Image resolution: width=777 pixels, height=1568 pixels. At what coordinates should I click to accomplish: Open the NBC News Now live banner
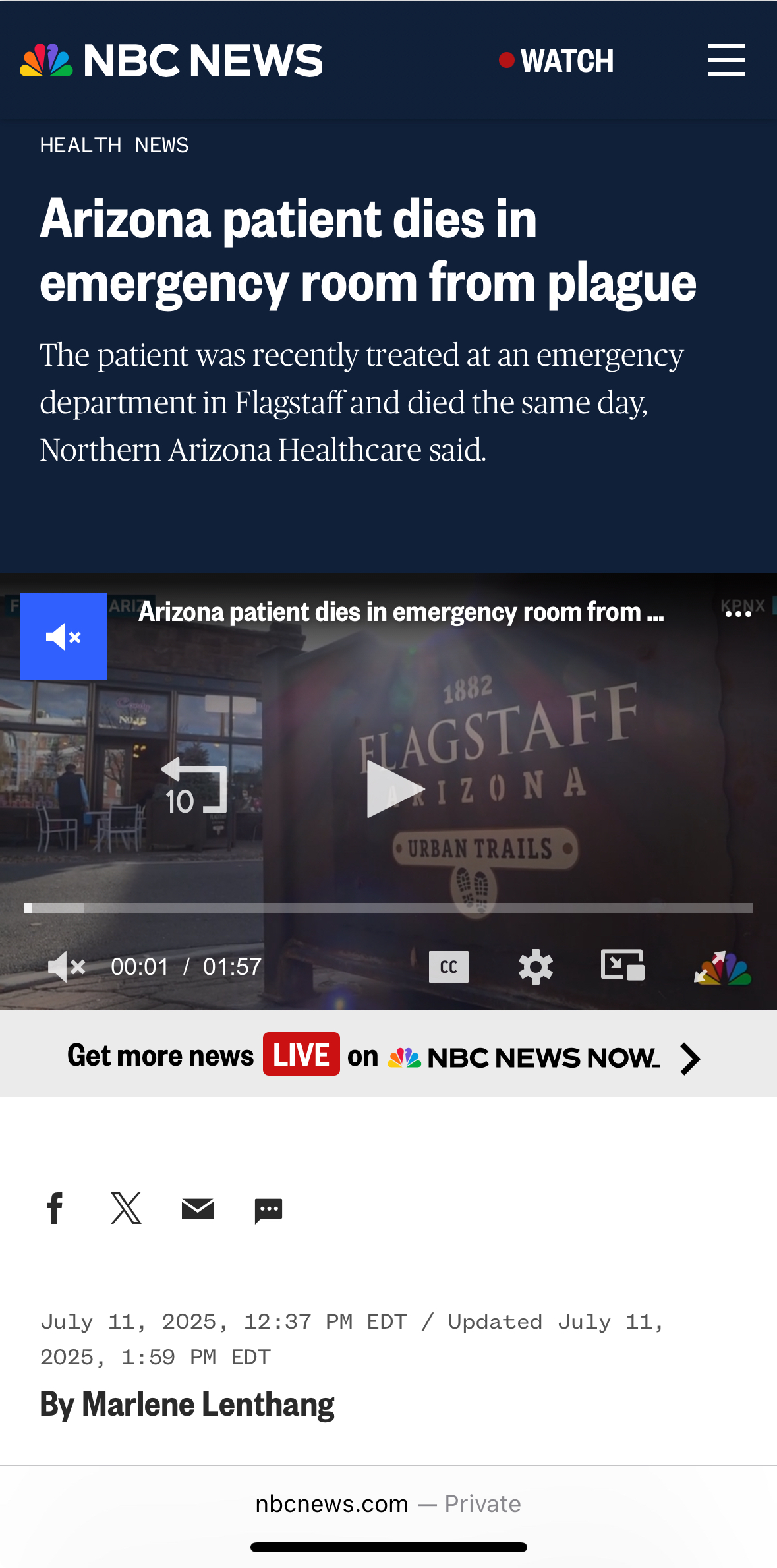pyautogui.click(x=388, y=1055)
